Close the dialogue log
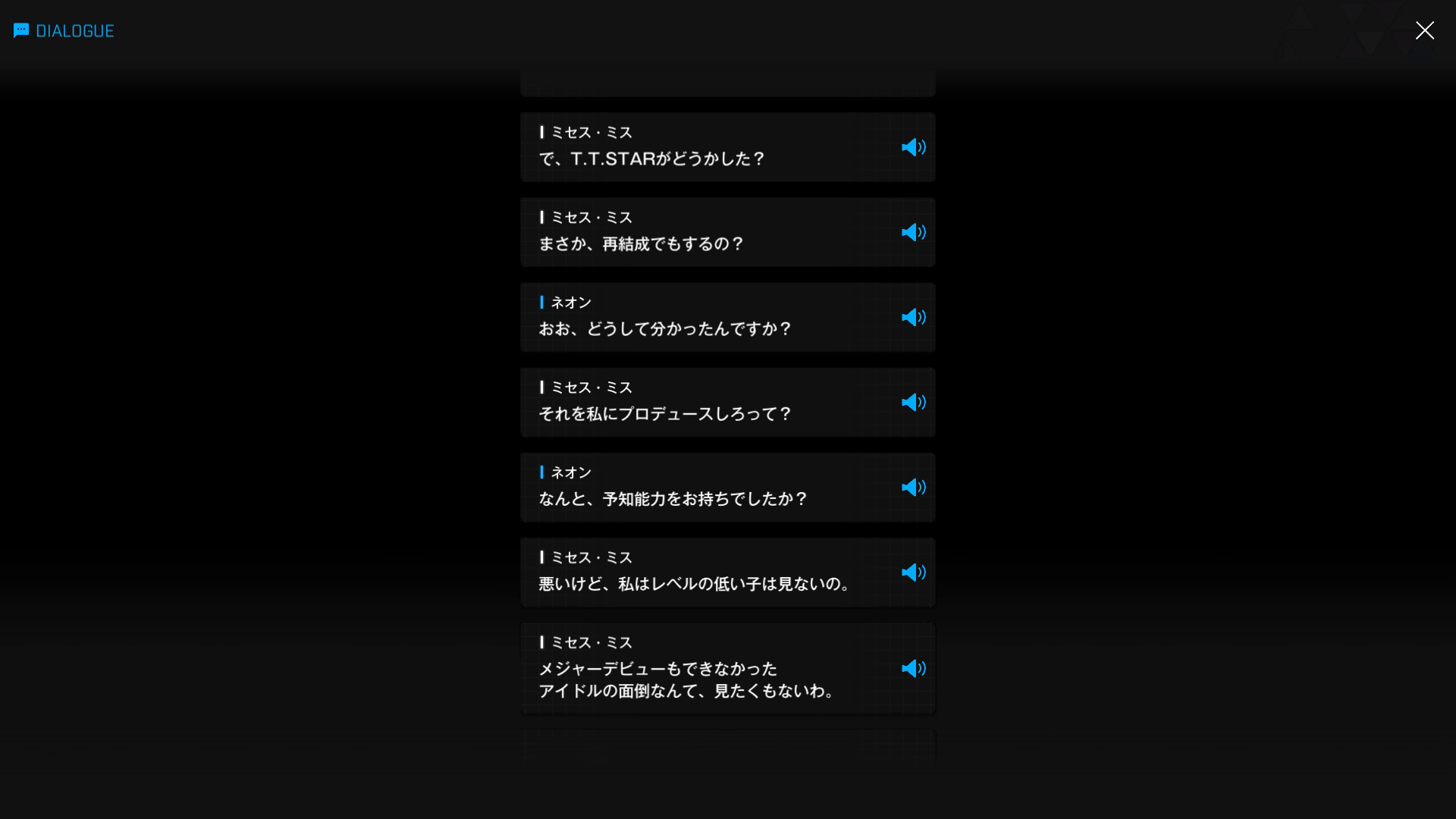Viewport: 1456px width, 819px height. coord(1424,30)
